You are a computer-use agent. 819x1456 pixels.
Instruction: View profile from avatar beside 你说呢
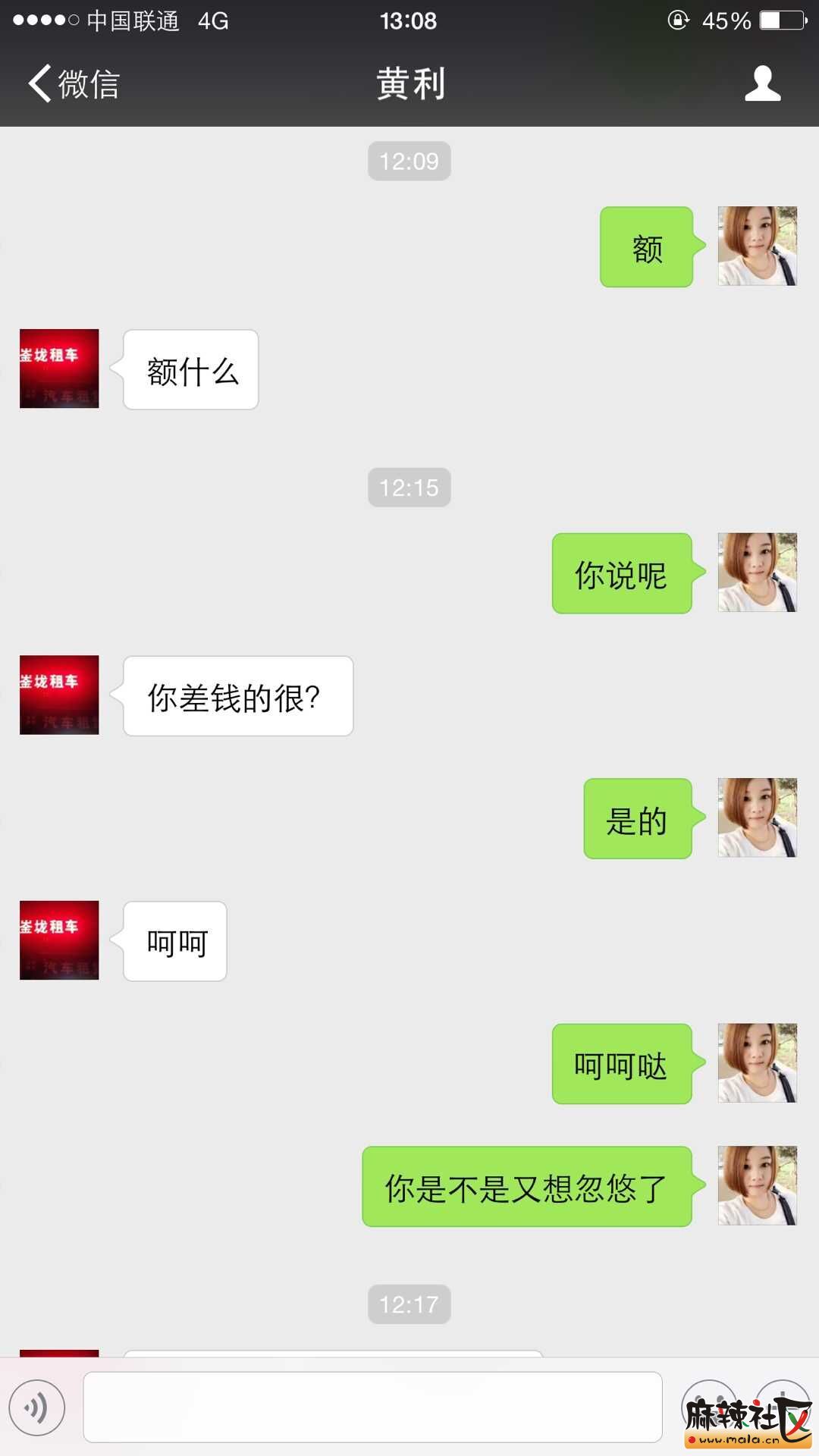[757, 573]
